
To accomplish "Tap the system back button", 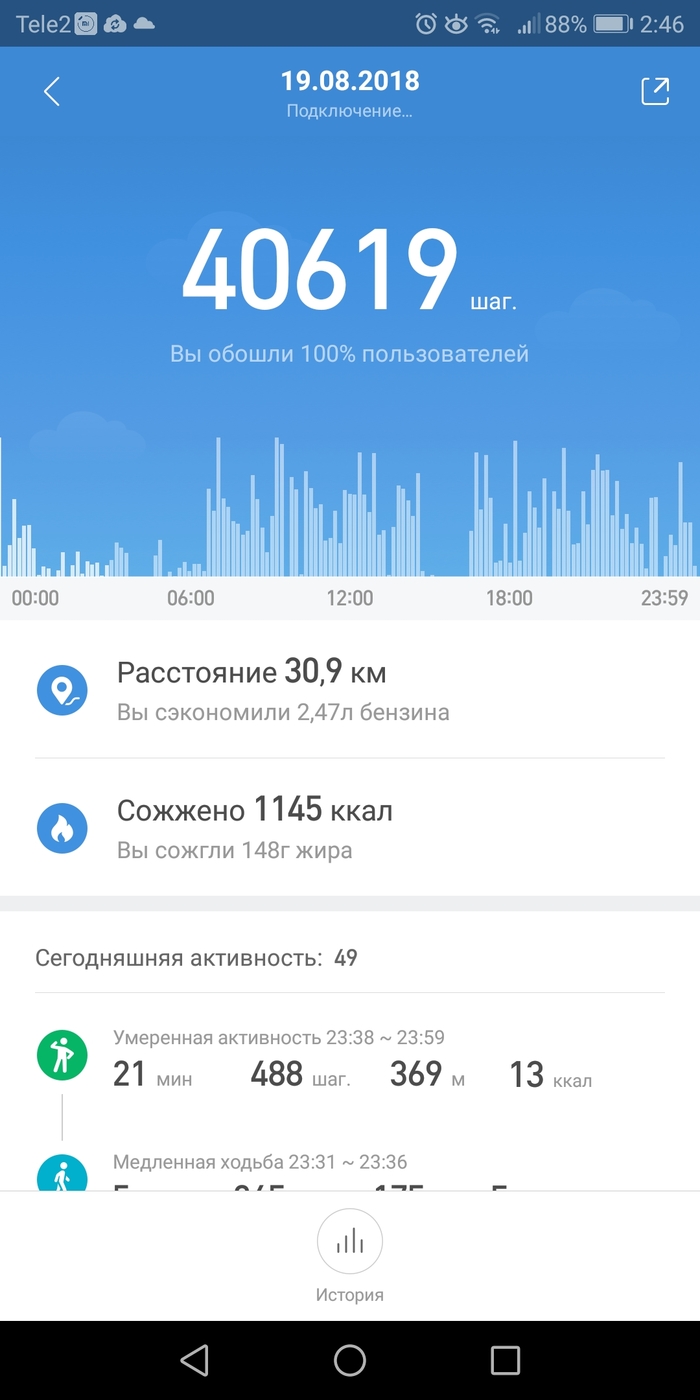I will pos(194,1360).
